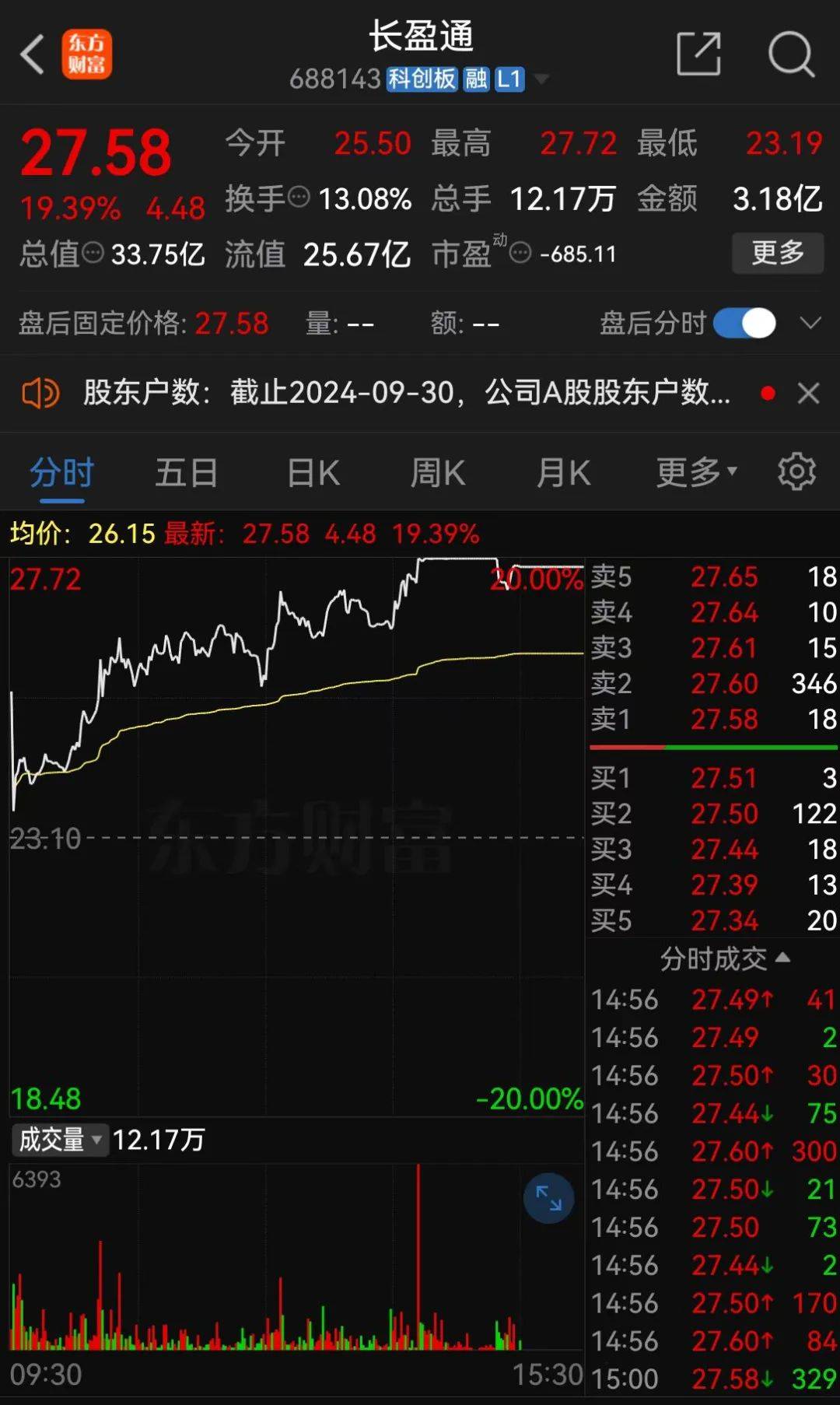Go back using the top-left arrow
Image resolution: width=840 pixels, height=1405 pixels.
32,54
